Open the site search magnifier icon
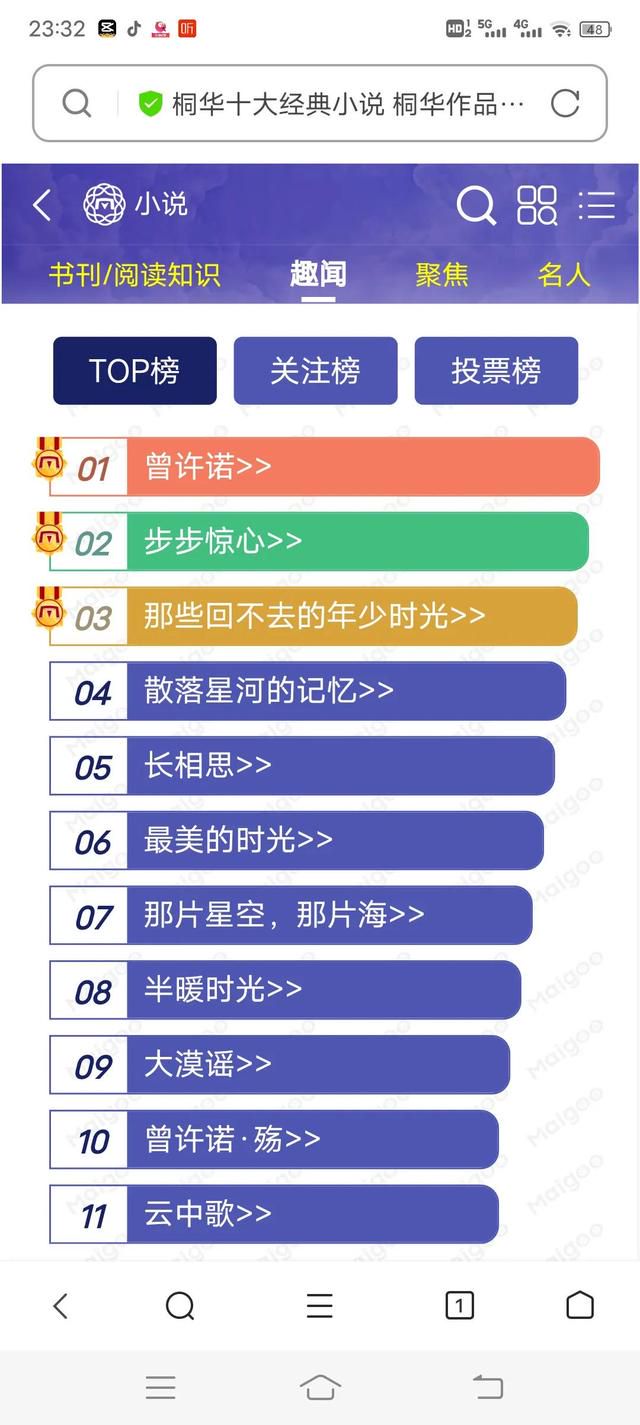 click(476, 205)
